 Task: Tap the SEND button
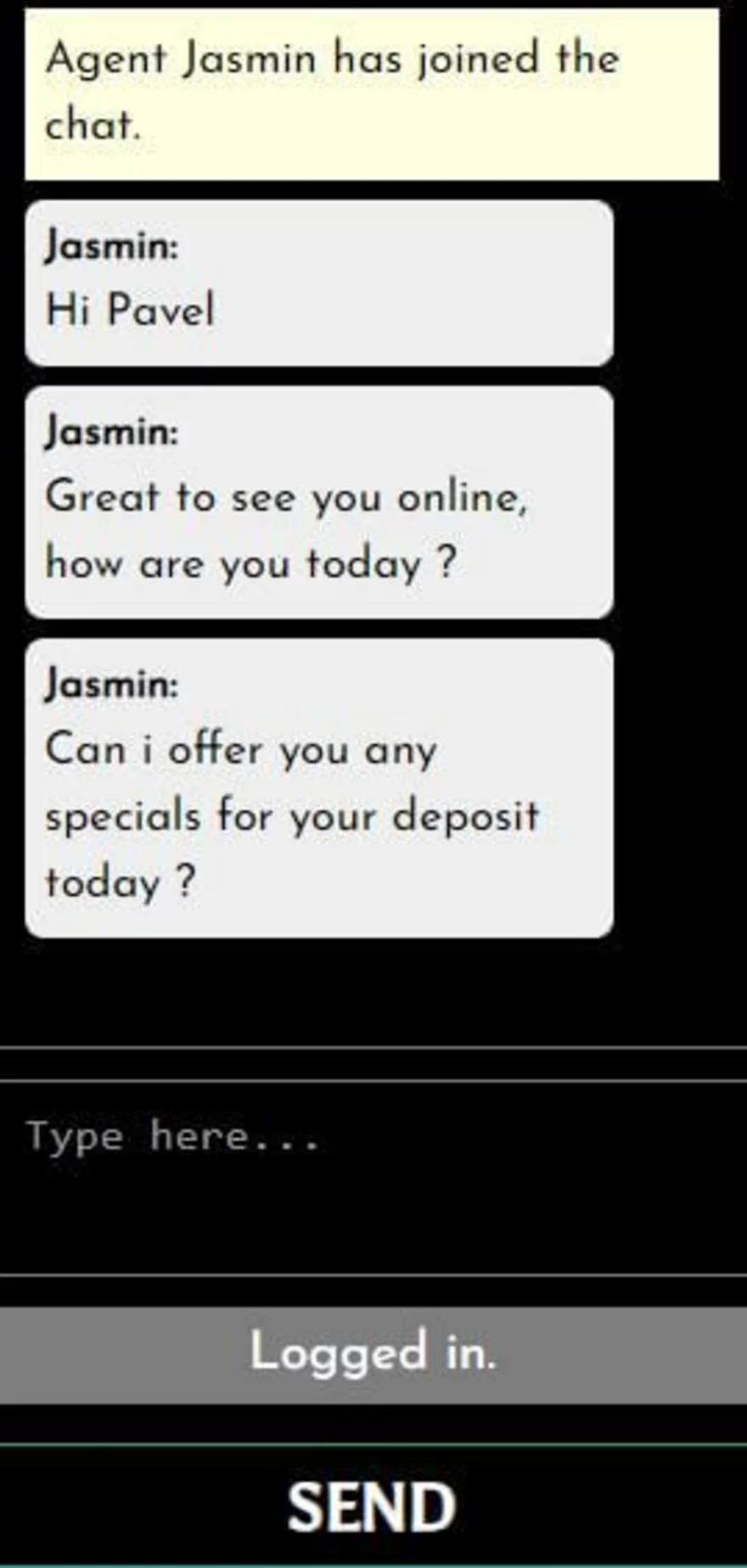pyautogui.click(x=373, y=1506)
